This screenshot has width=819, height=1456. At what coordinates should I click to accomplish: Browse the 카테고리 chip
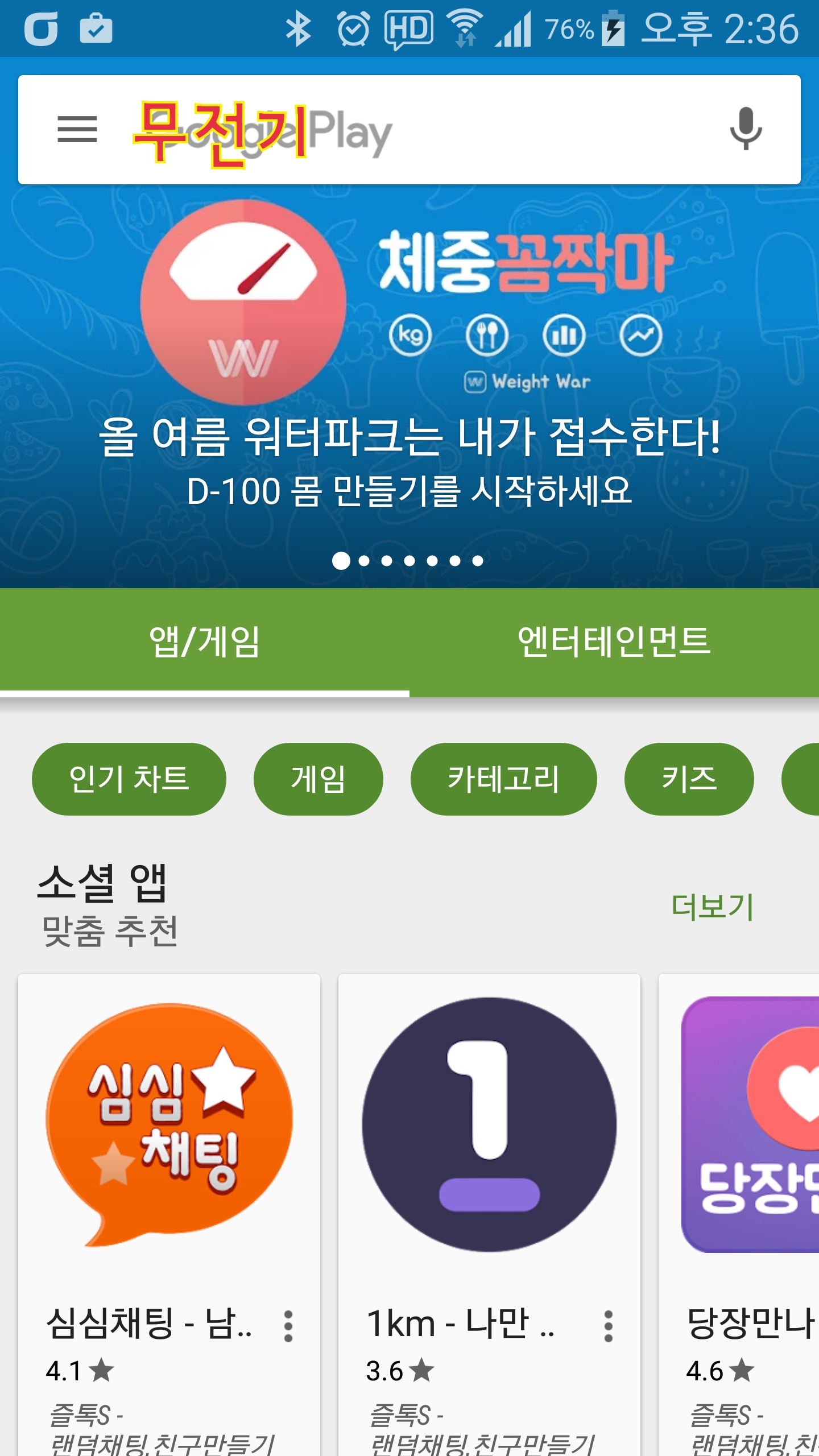[503, 779]
